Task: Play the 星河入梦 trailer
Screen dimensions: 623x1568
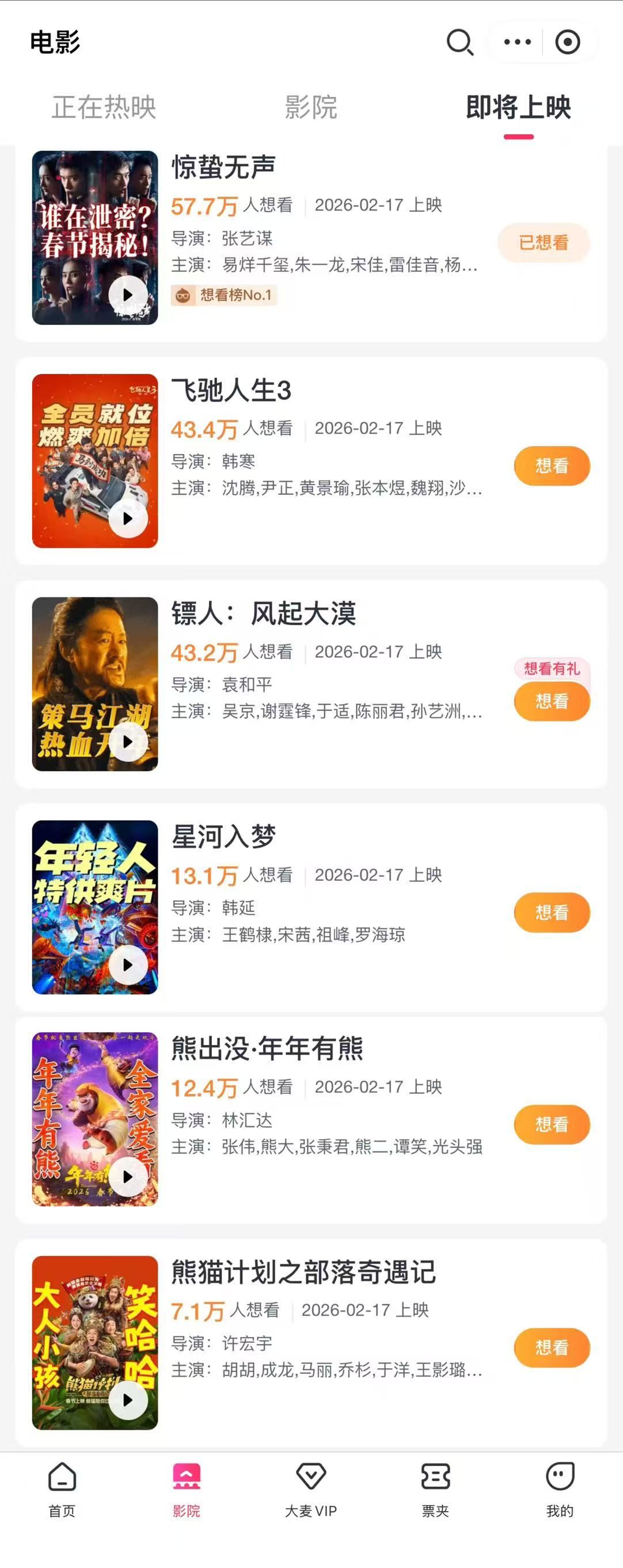Action: click(x=128, y=965)
